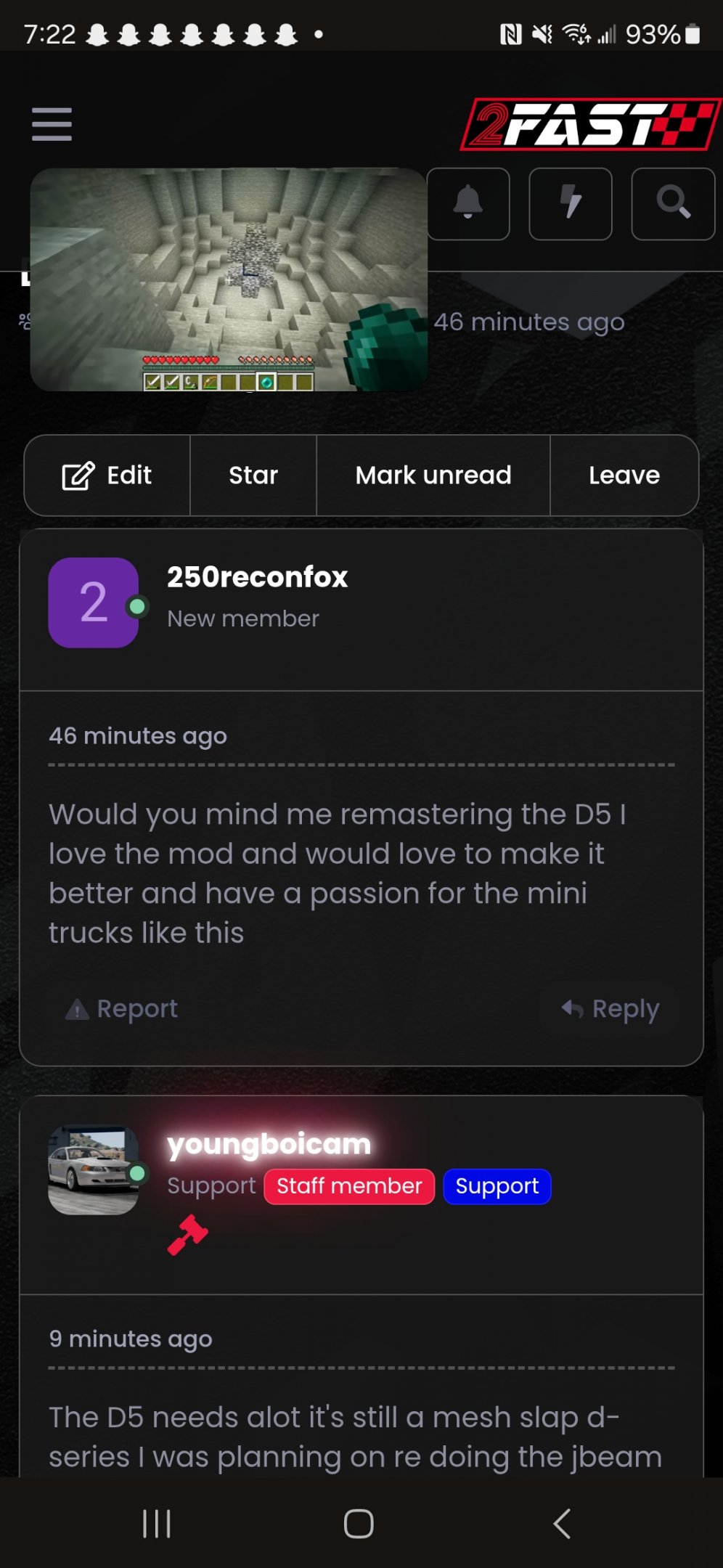723x1568 pixels.
Task: Open youngboicam's profile name
Action: click(x=269, y=1144)
